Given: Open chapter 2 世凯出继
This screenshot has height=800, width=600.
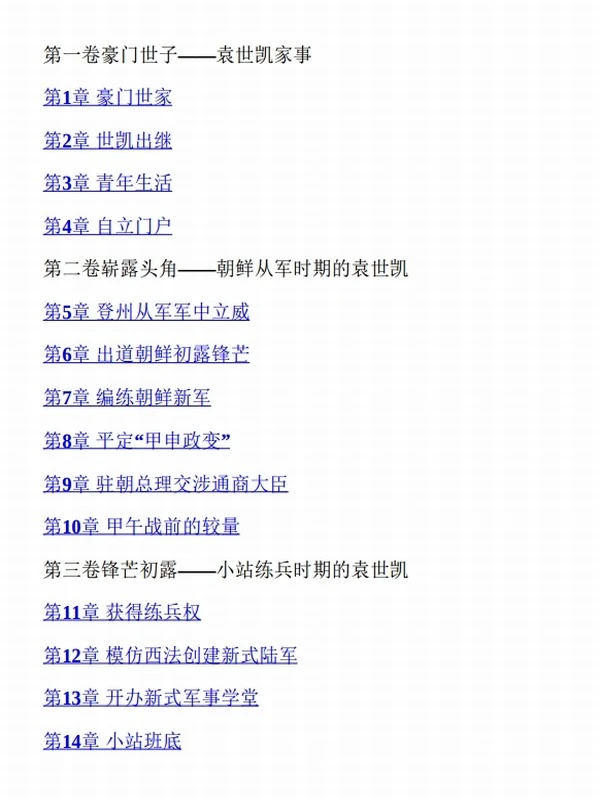Looking at the screenshot, I should click(107, 140).
